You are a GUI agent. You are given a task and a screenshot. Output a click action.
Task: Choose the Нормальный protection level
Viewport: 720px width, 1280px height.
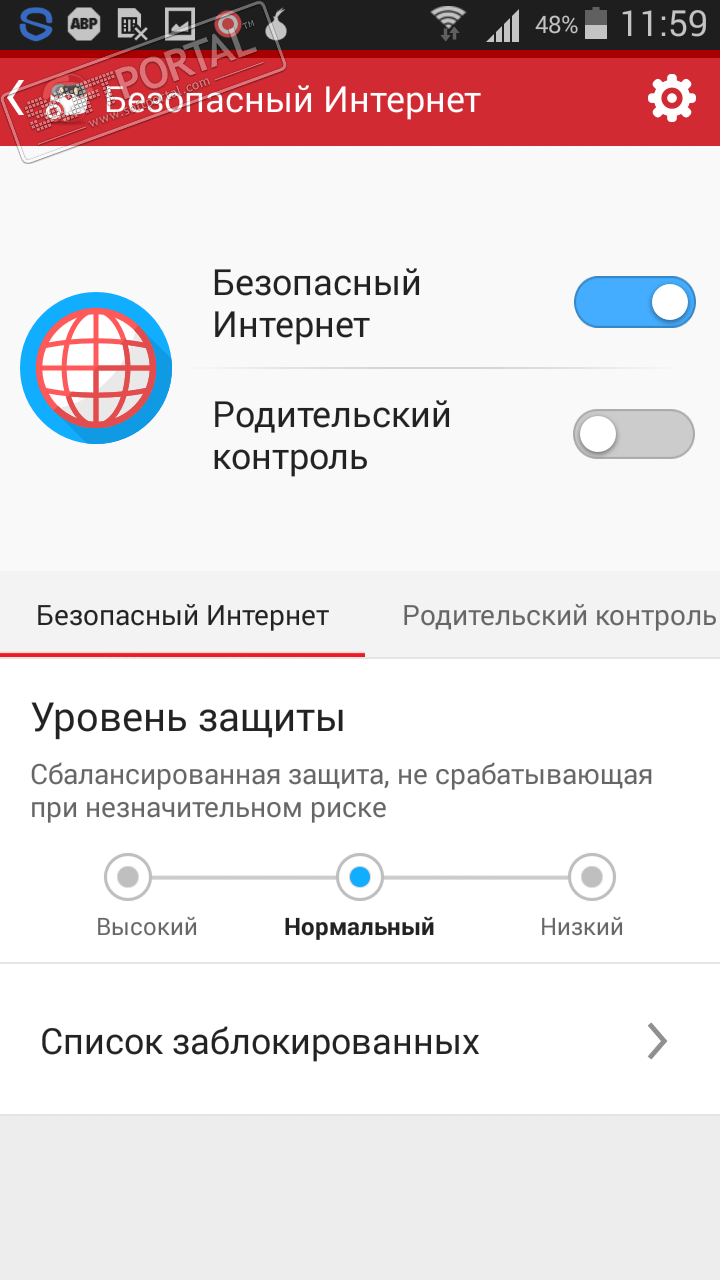point(360,878)
